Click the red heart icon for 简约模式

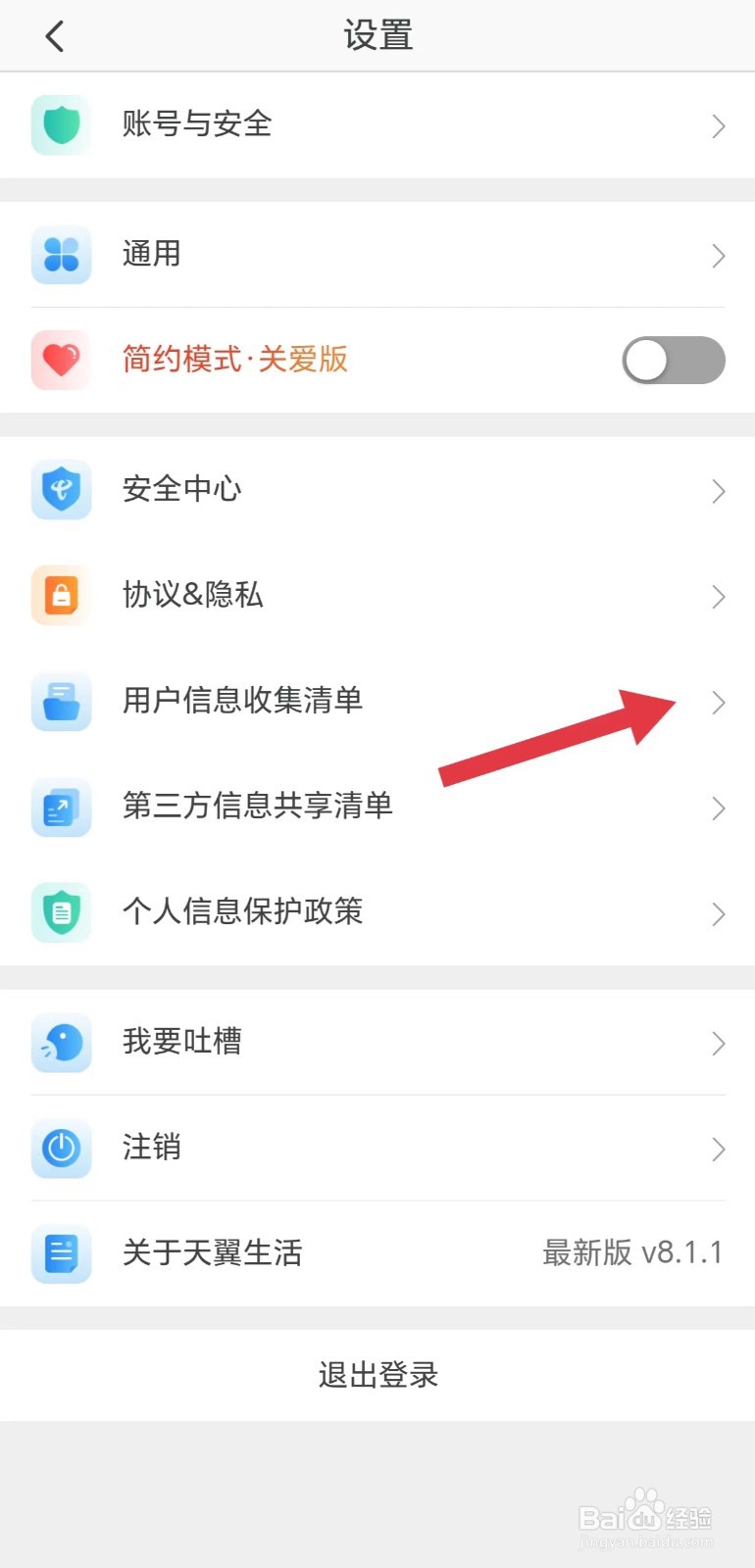[61, 360]
